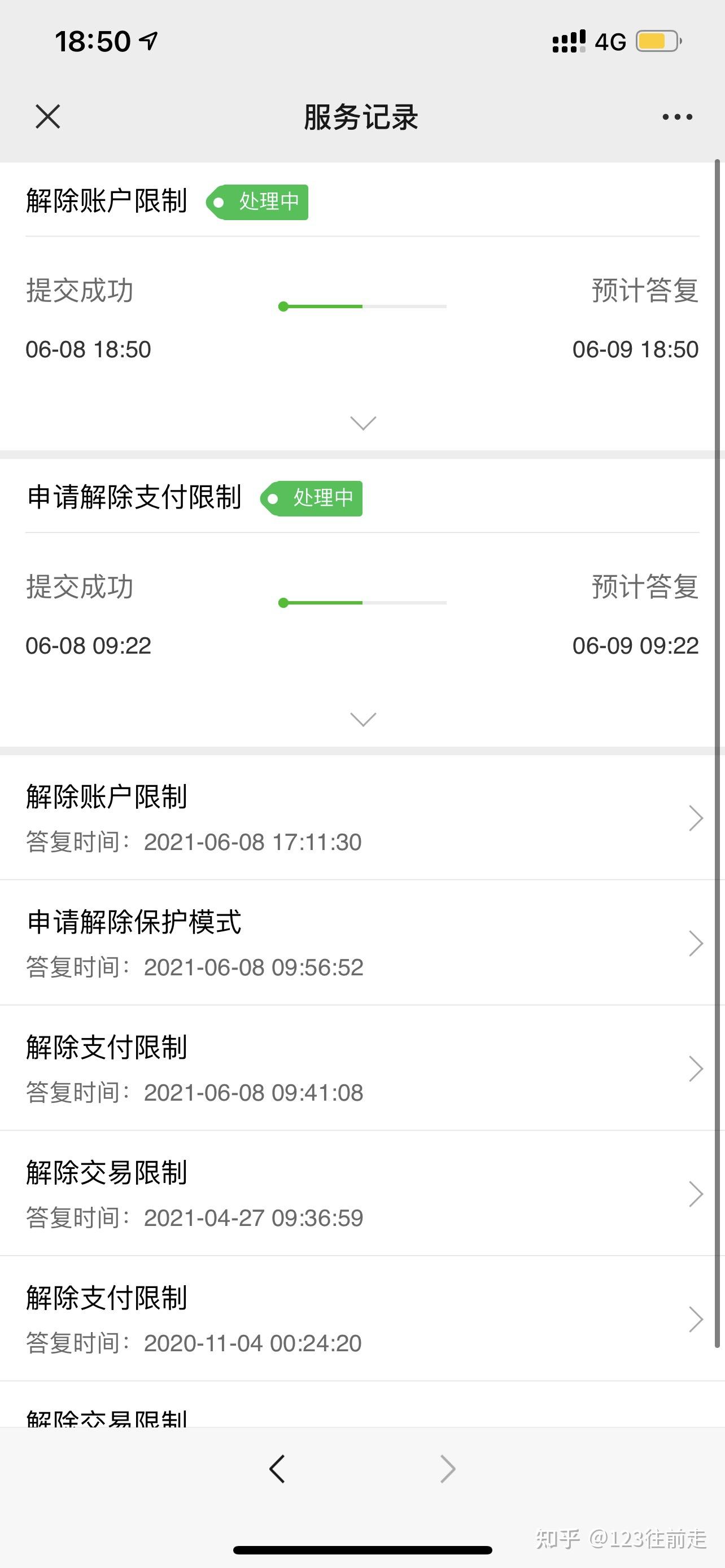
Task: Open the three-dot more options menu
Action: click(x=677, y=116)
